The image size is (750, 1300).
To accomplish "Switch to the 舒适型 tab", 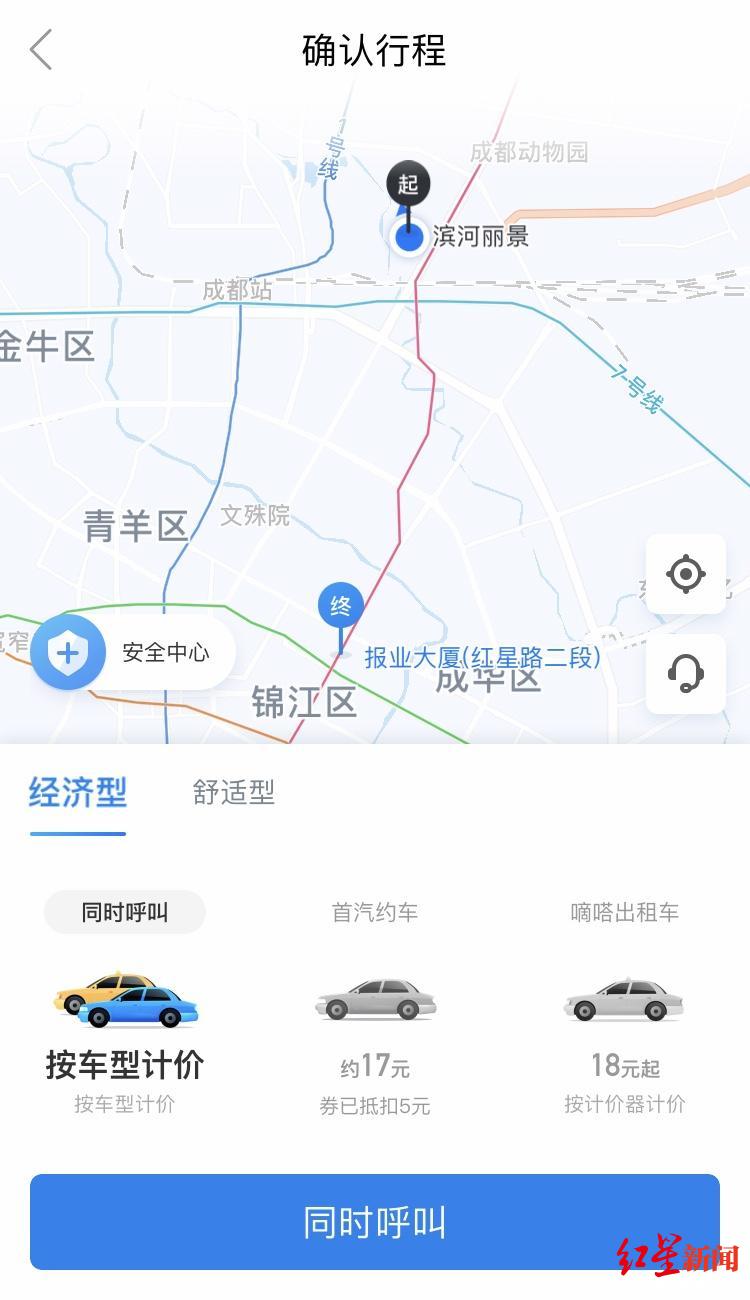I will pos(233,793).
